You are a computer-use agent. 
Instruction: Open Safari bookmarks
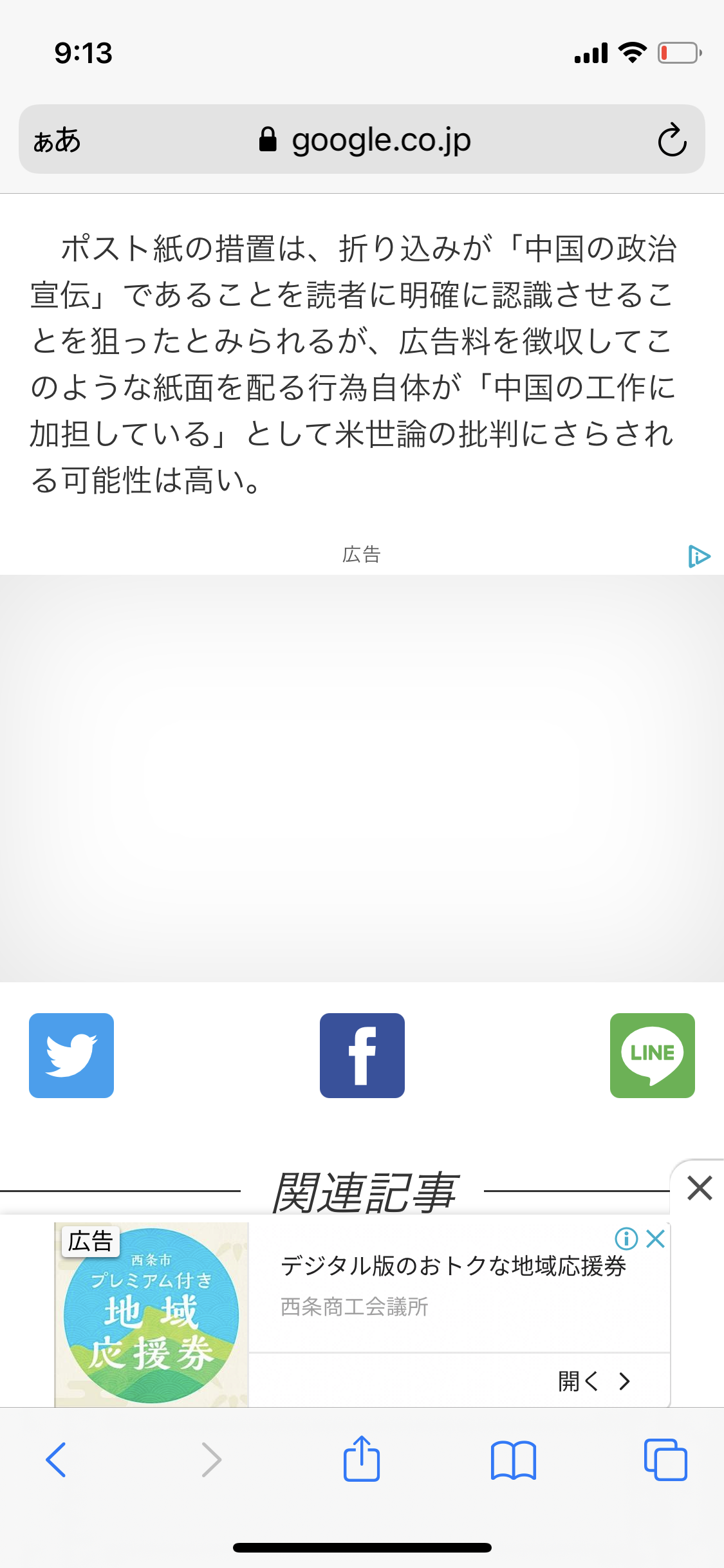tap(513, 1460)
